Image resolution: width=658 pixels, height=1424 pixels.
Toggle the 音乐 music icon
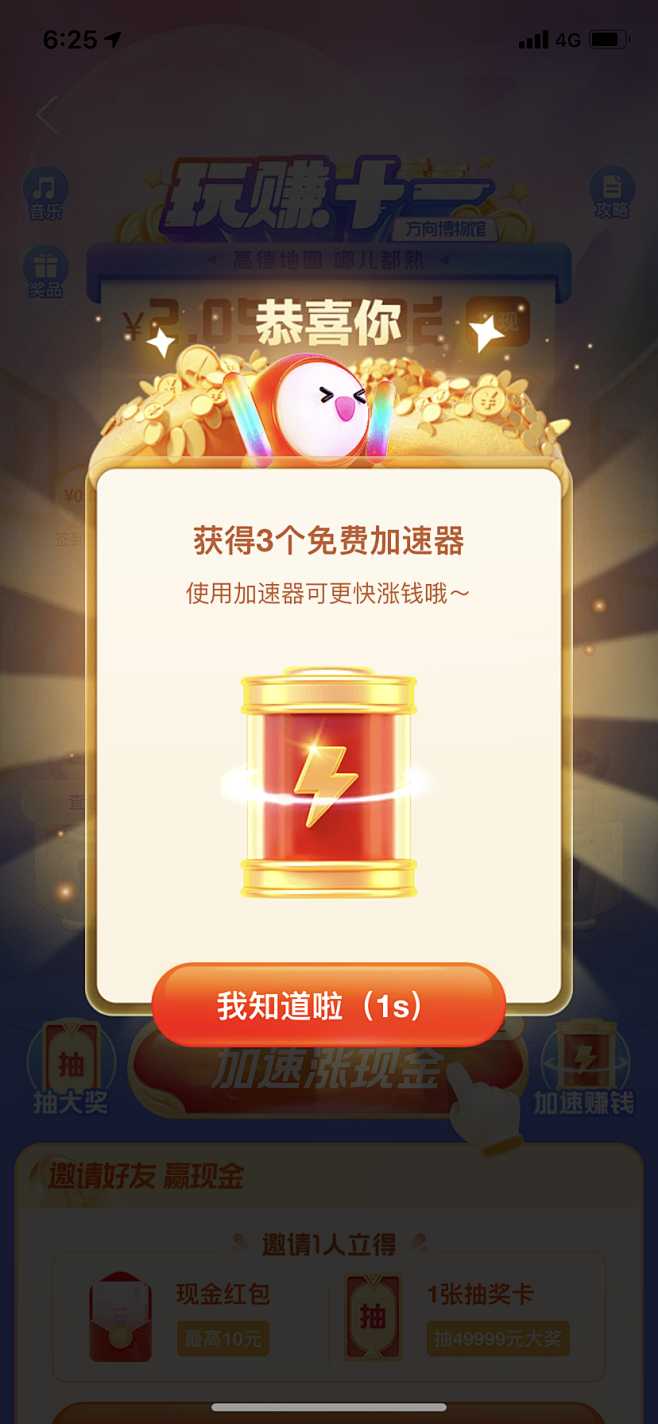46,194
